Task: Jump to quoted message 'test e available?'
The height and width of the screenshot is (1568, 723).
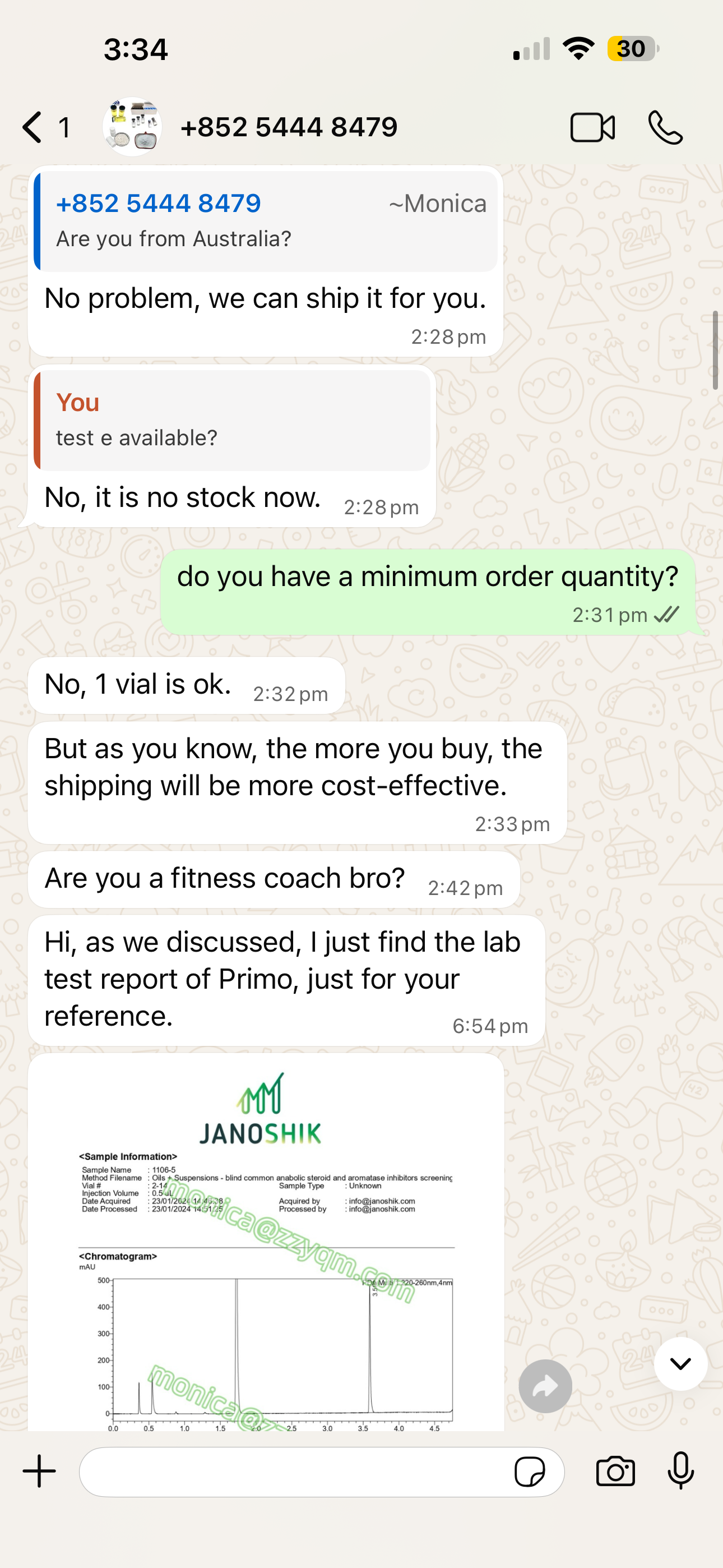Action: tap(232, 420)
